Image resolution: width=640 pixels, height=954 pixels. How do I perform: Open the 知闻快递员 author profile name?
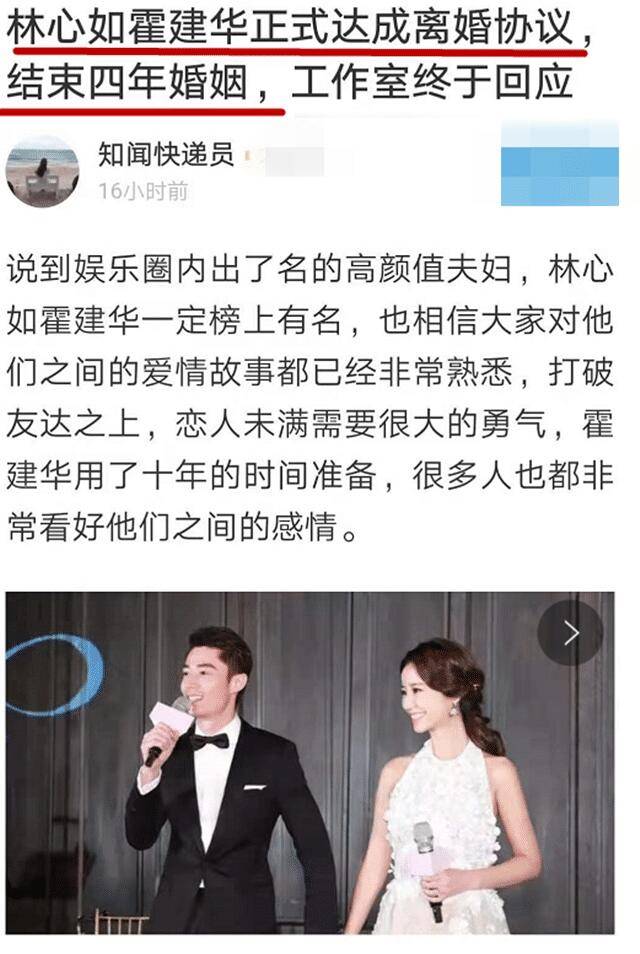[166, 154]
